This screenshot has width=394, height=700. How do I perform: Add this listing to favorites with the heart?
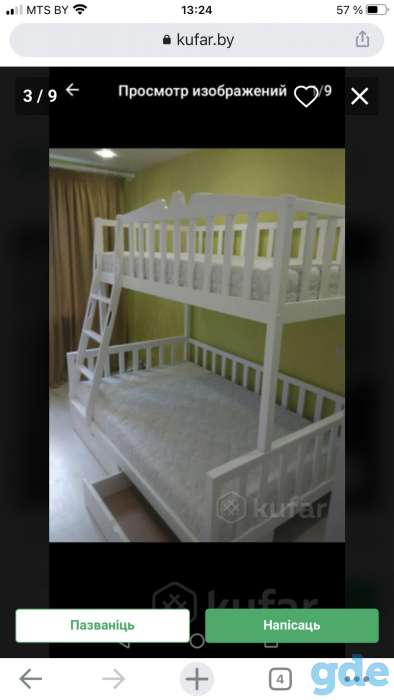306,96
